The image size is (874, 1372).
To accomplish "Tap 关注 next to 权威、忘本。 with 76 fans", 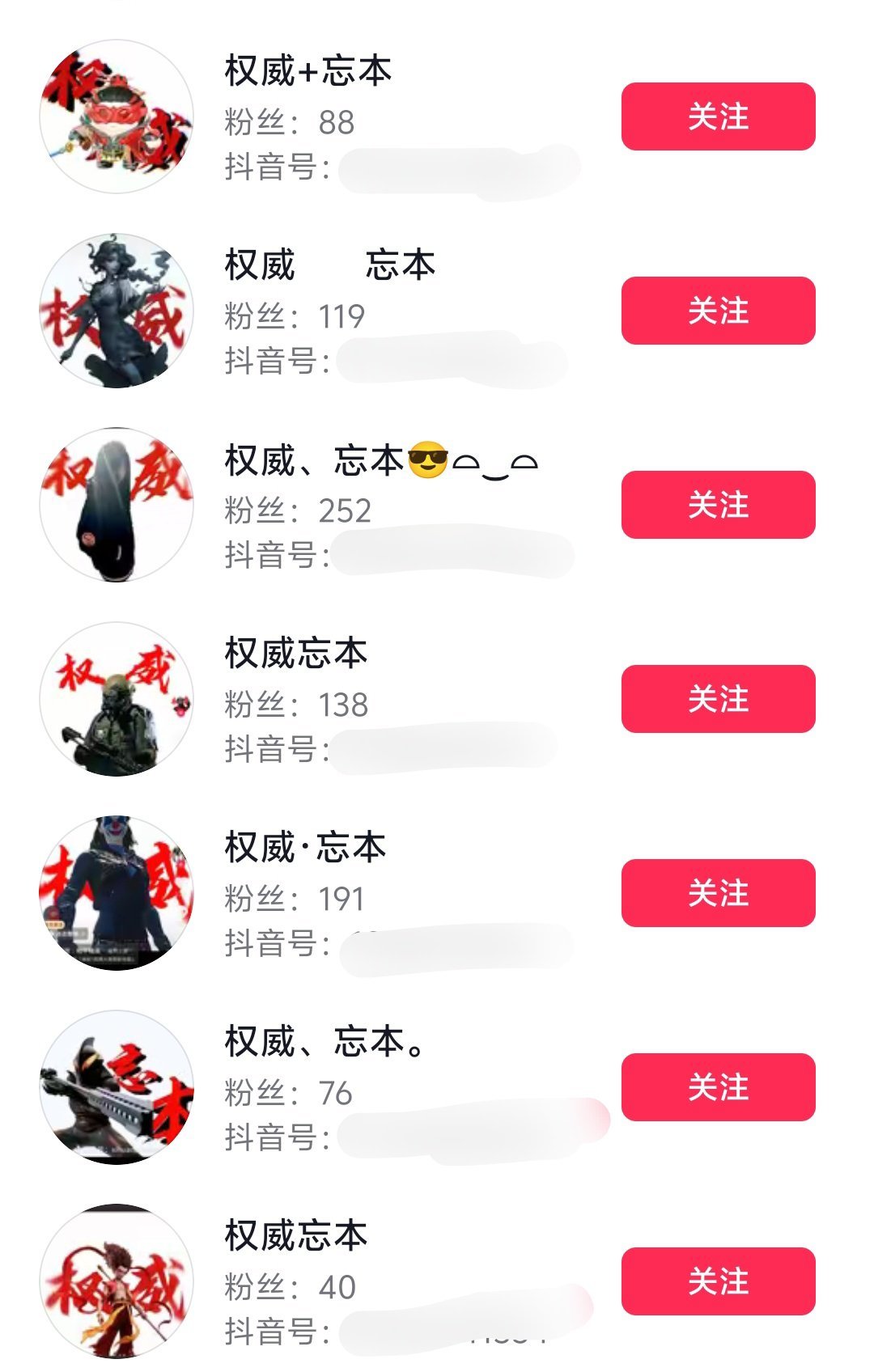I will click(x=718, y=1087).
